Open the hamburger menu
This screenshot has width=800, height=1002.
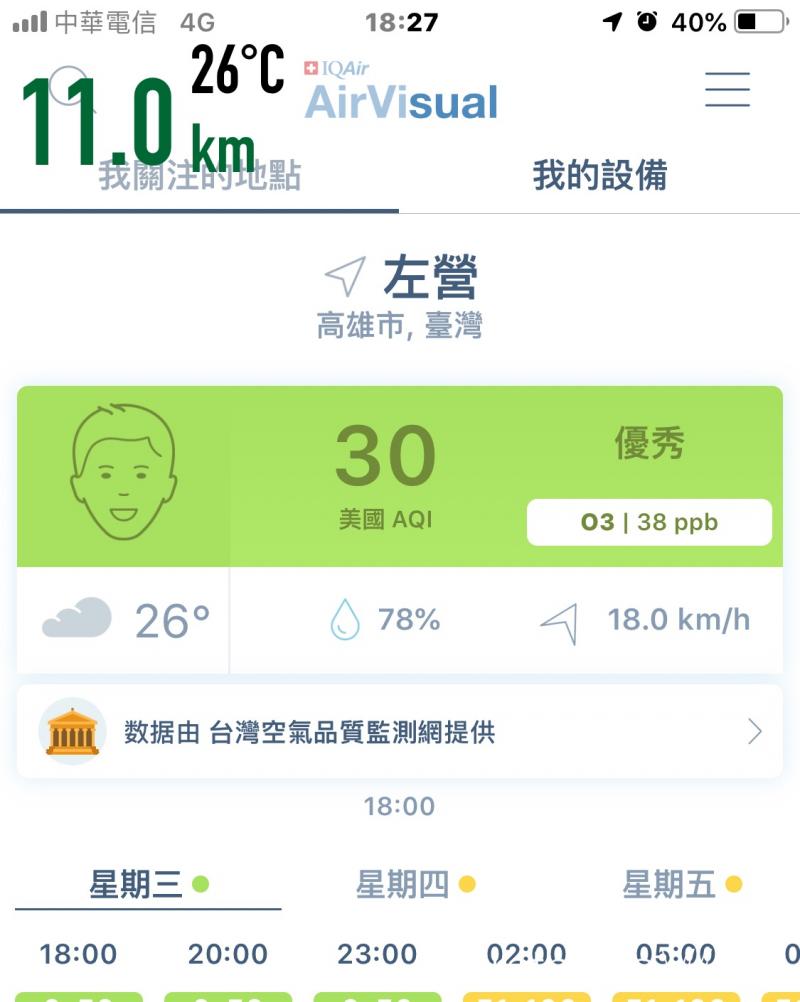point(727,90)
